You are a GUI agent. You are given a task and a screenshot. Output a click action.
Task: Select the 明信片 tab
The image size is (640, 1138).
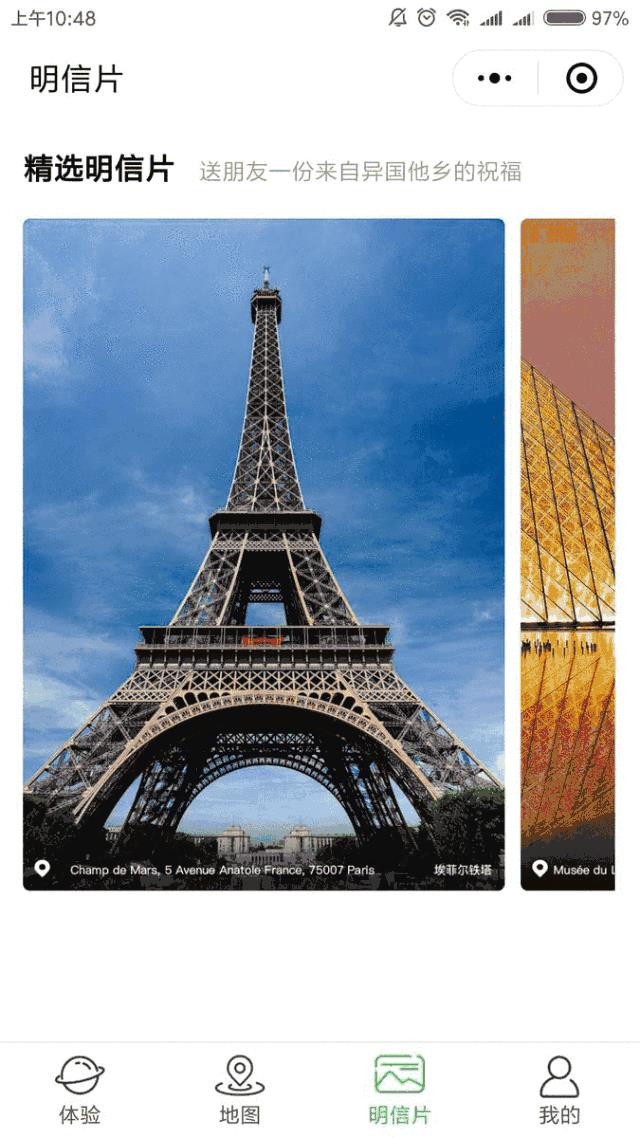[x=400, y=1090]
